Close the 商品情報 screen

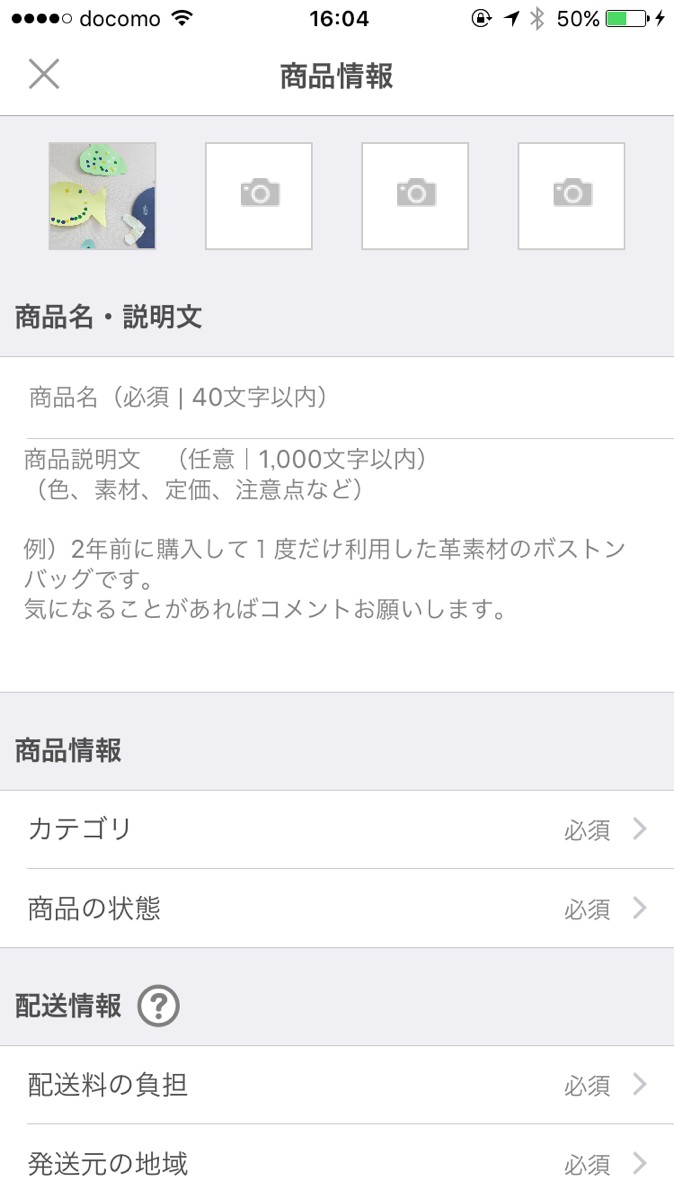click(x=44, y=75)
